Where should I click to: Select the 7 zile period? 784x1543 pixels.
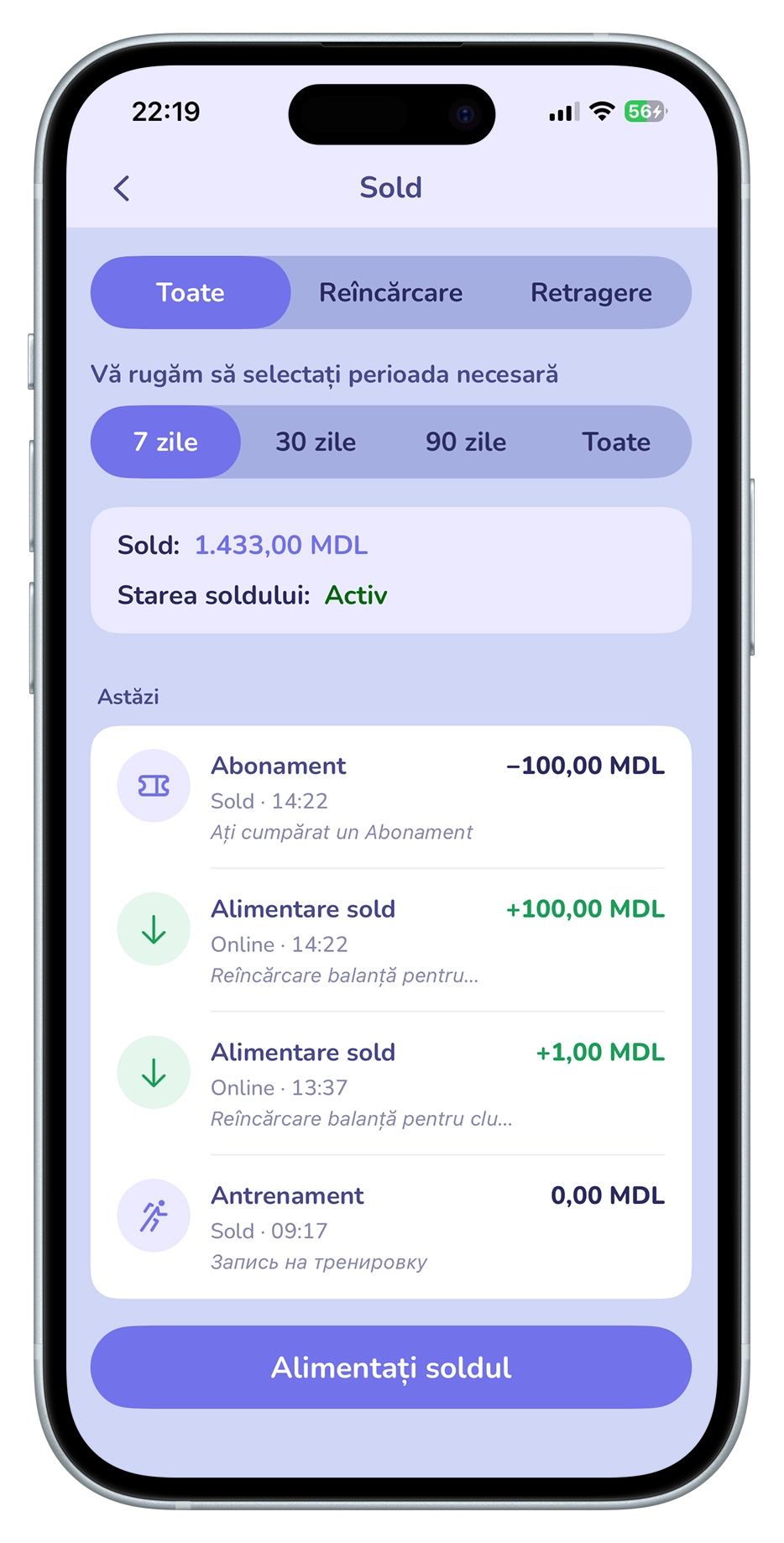pos(165,442)
